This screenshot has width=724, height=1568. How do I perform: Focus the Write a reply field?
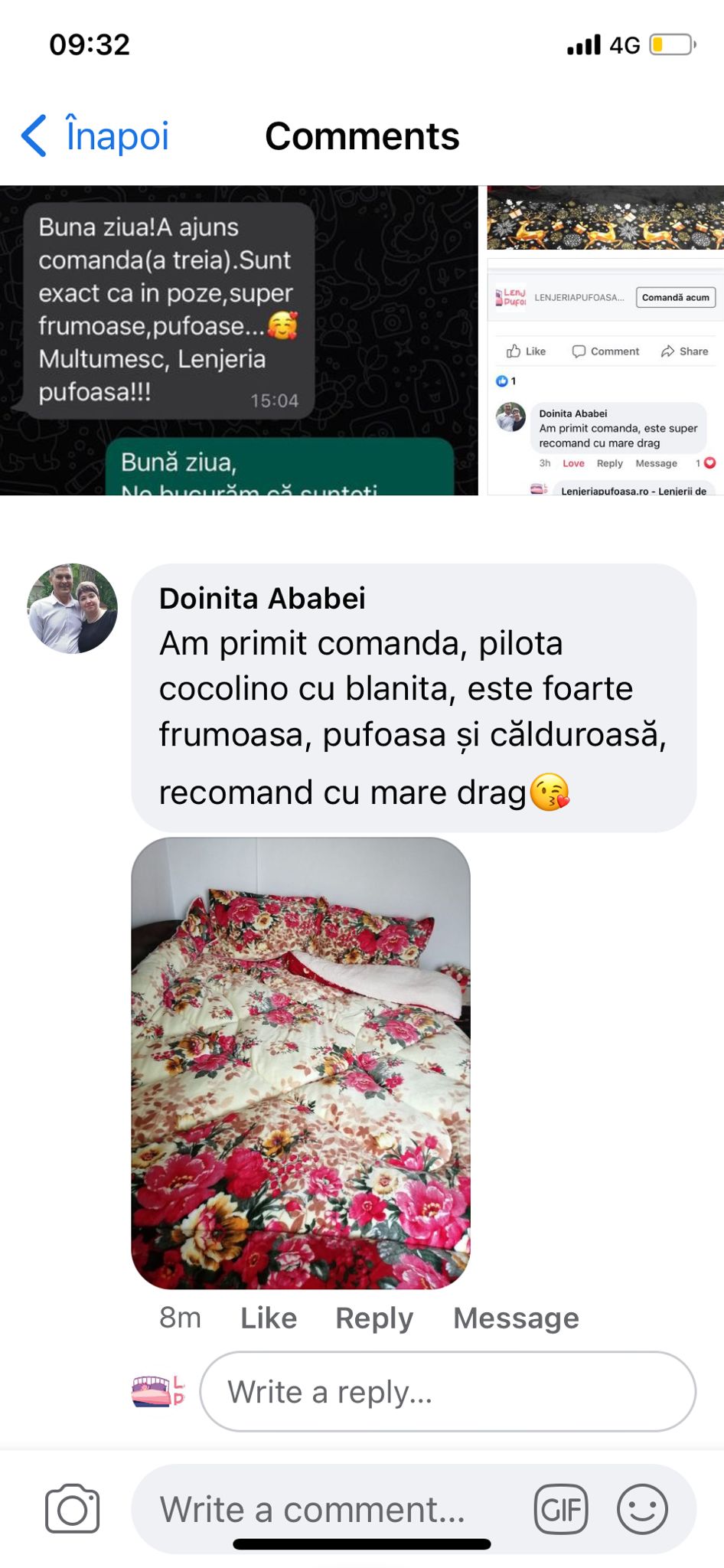tap(448, 1392)
